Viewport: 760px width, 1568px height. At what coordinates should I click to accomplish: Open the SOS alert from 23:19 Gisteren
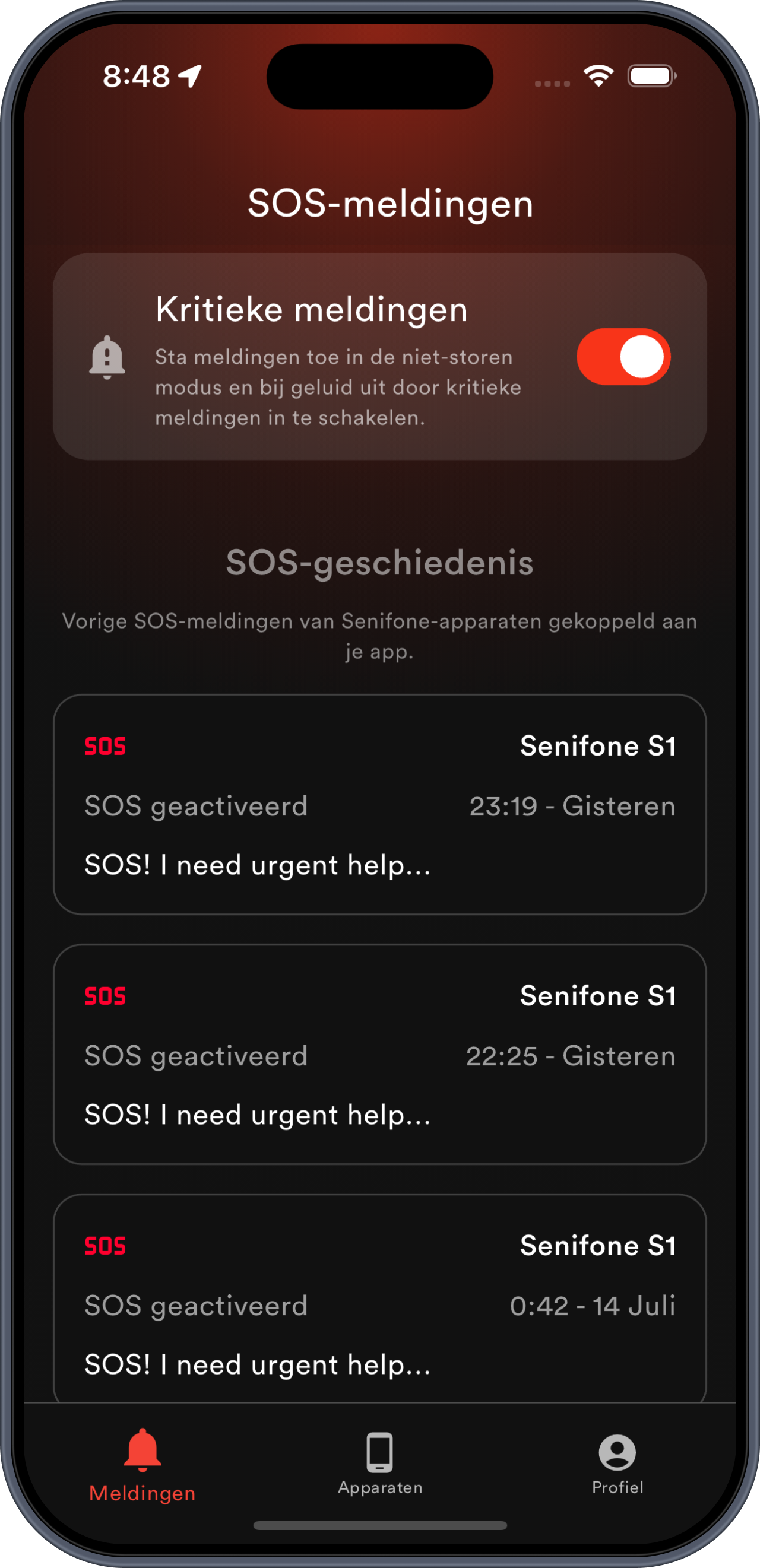[x=379, y=804]
